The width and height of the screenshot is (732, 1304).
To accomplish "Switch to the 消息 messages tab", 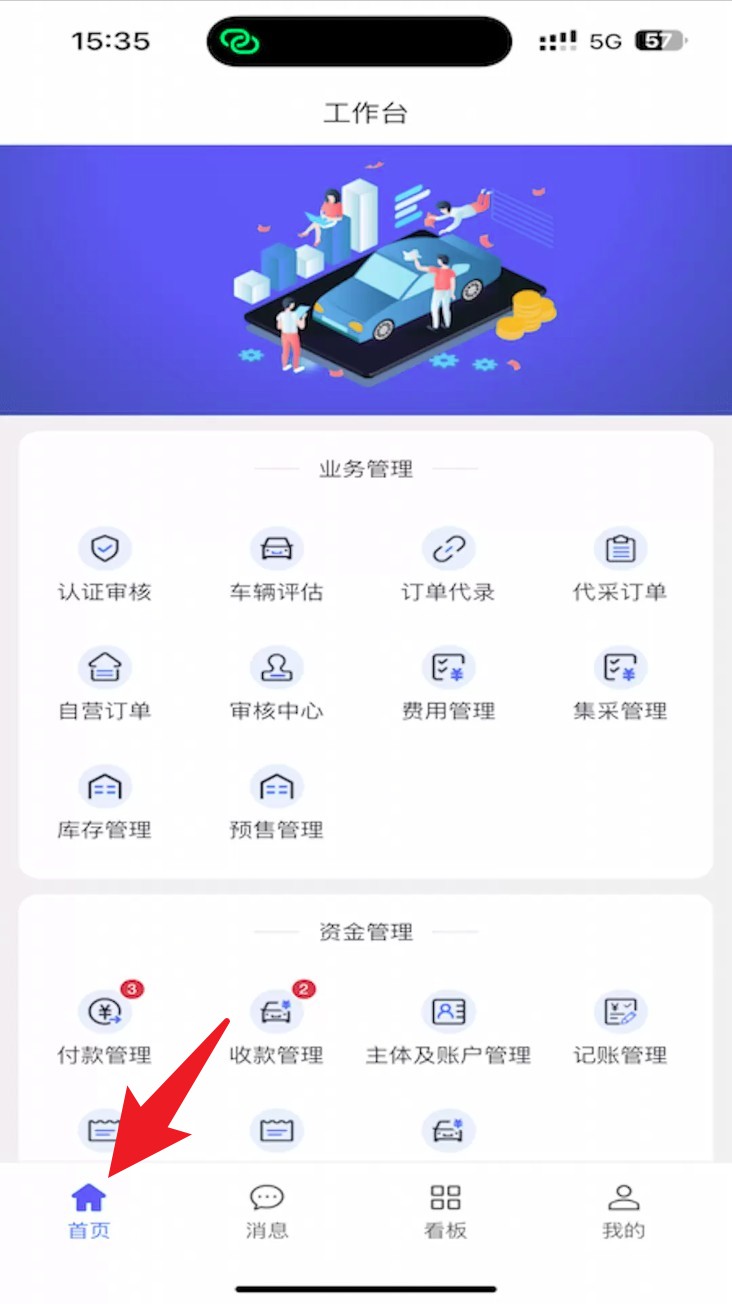I will [267, 1211].
